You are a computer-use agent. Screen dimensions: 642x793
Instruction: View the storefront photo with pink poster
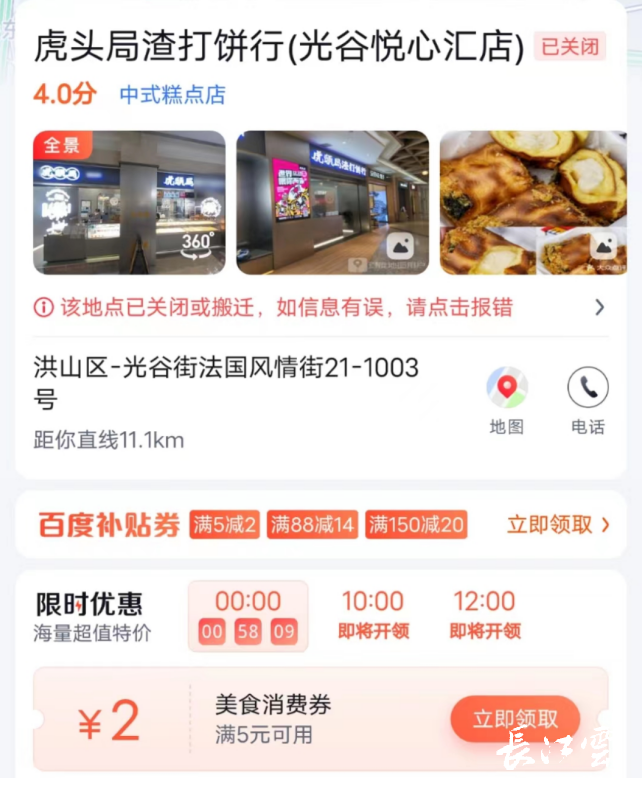332,203
